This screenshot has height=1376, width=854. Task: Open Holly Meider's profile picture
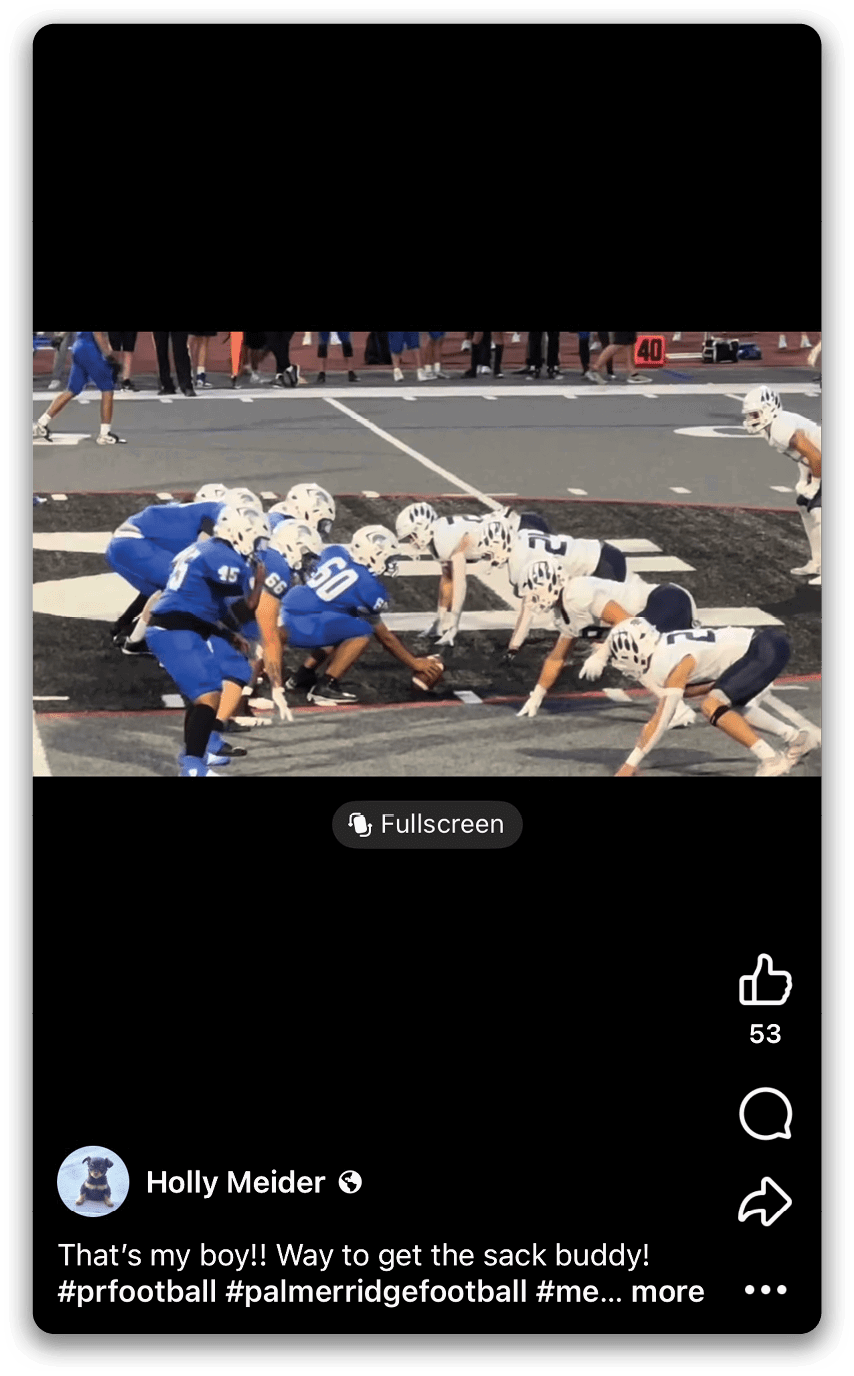[x=93, y=1182]
